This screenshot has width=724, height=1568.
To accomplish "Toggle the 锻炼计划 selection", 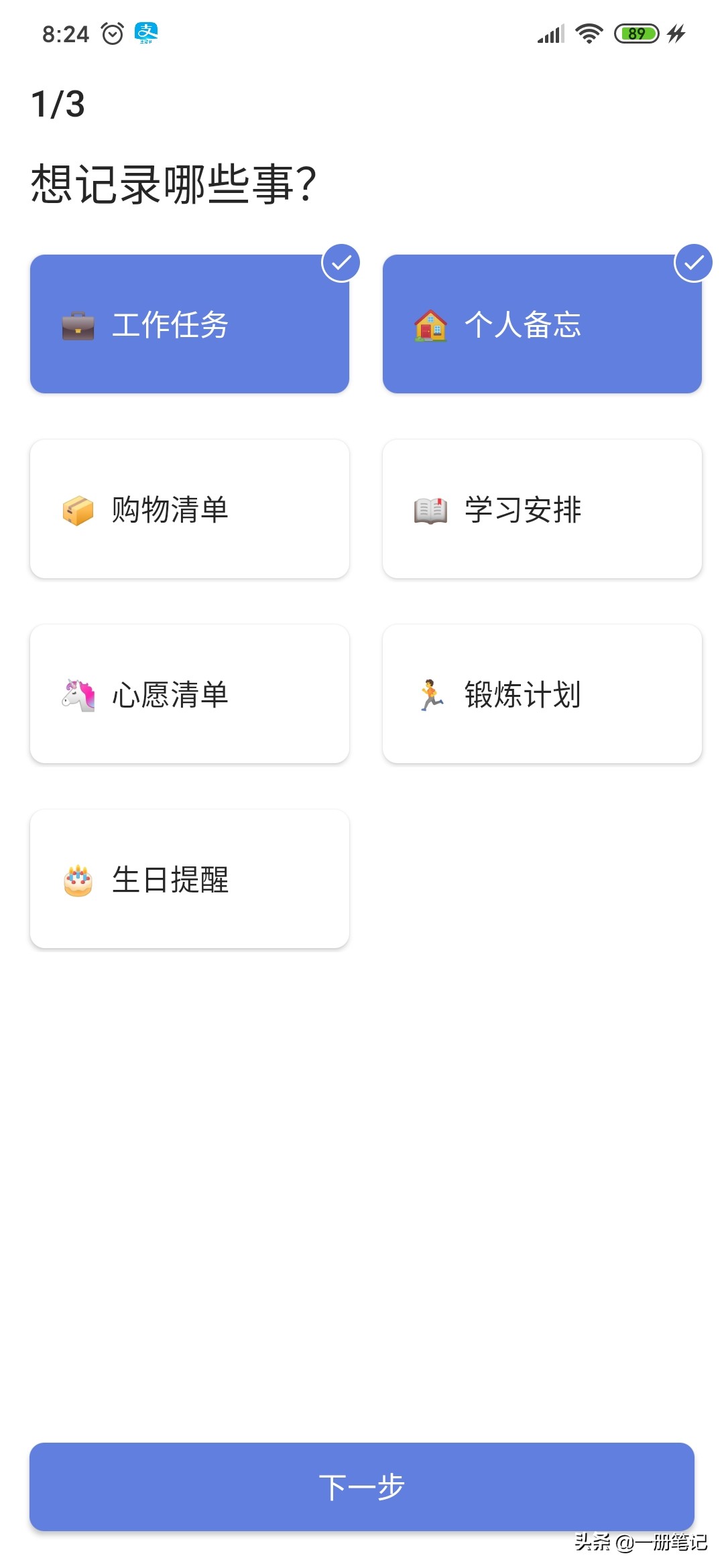I will pyautogui.click(x=542, y=695).
